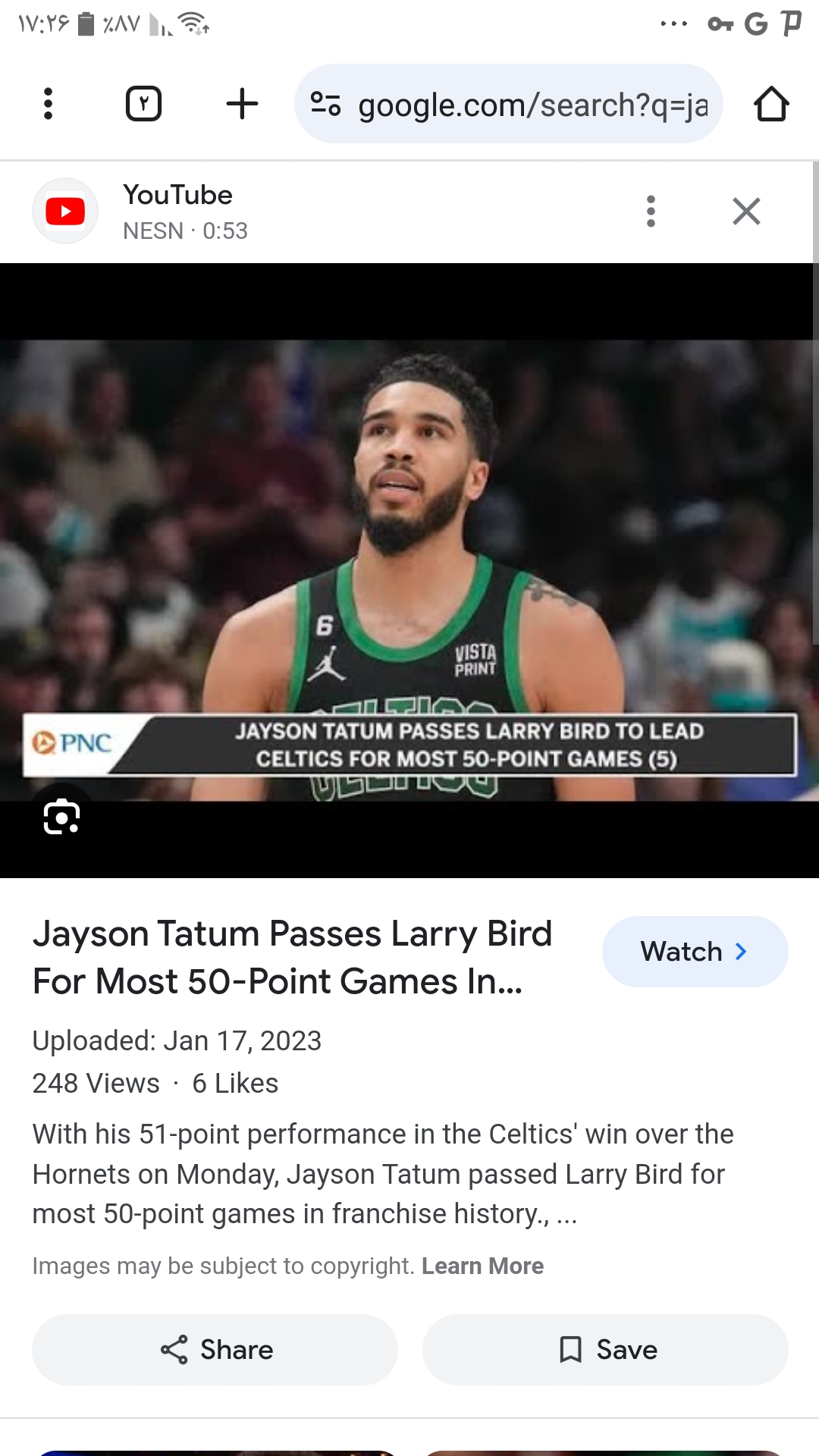Image resolution: width=819 pixels, height=1456 pixels.
Task: Tap the google.com address bar
Action: (x=508, y=104)
